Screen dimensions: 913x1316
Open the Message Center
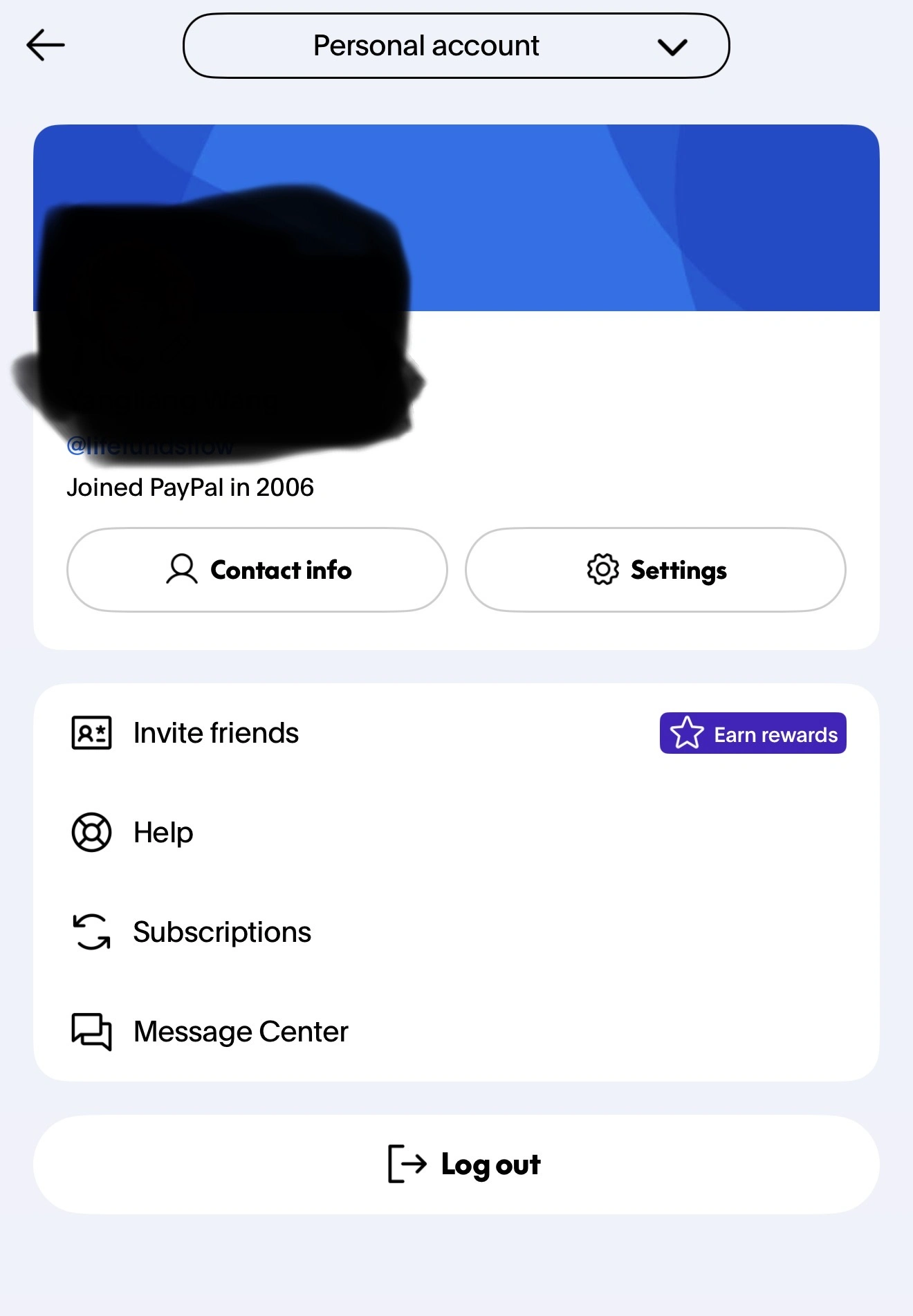(240, 1032)
